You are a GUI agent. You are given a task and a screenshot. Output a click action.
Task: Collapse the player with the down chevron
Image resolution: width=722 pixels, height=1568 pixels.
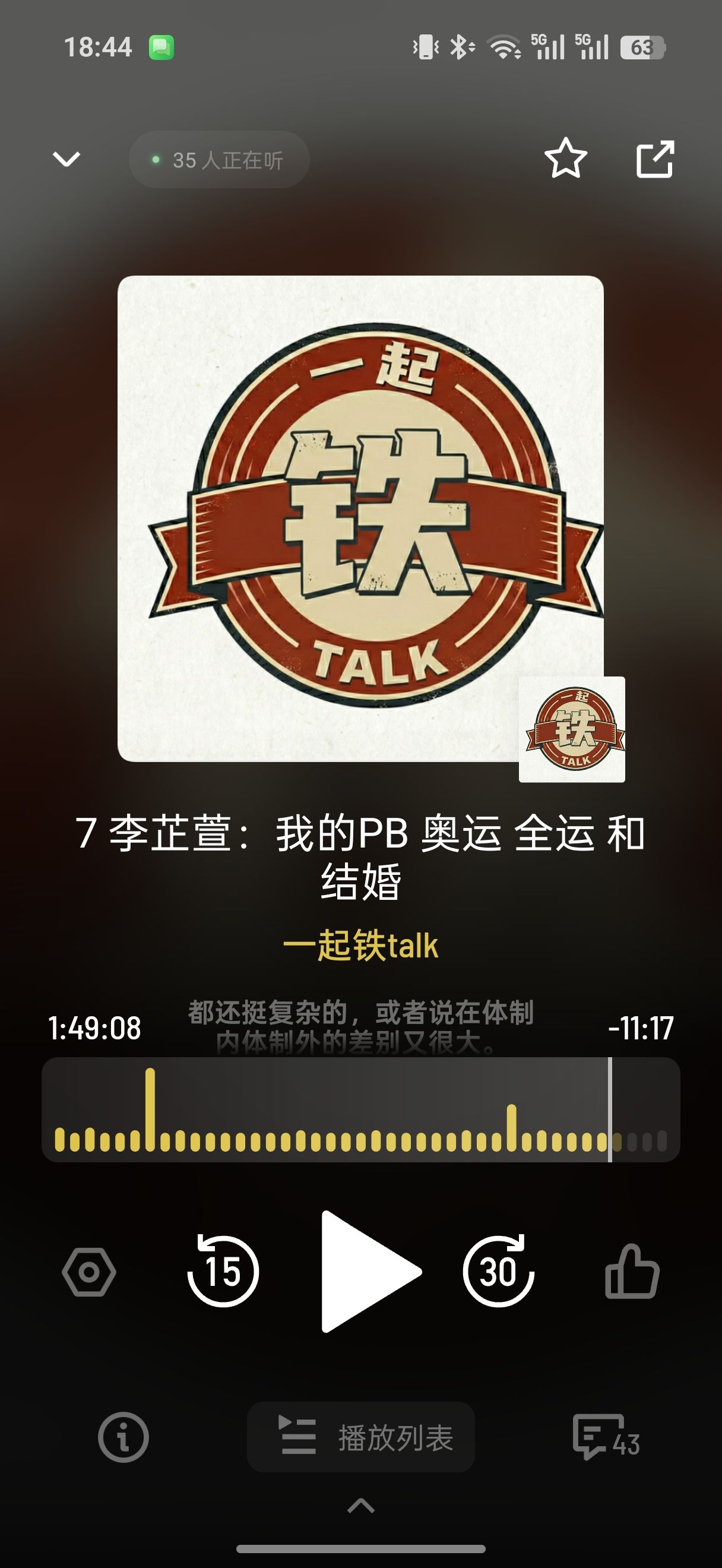pyautogui.click(x=67, y=160)
